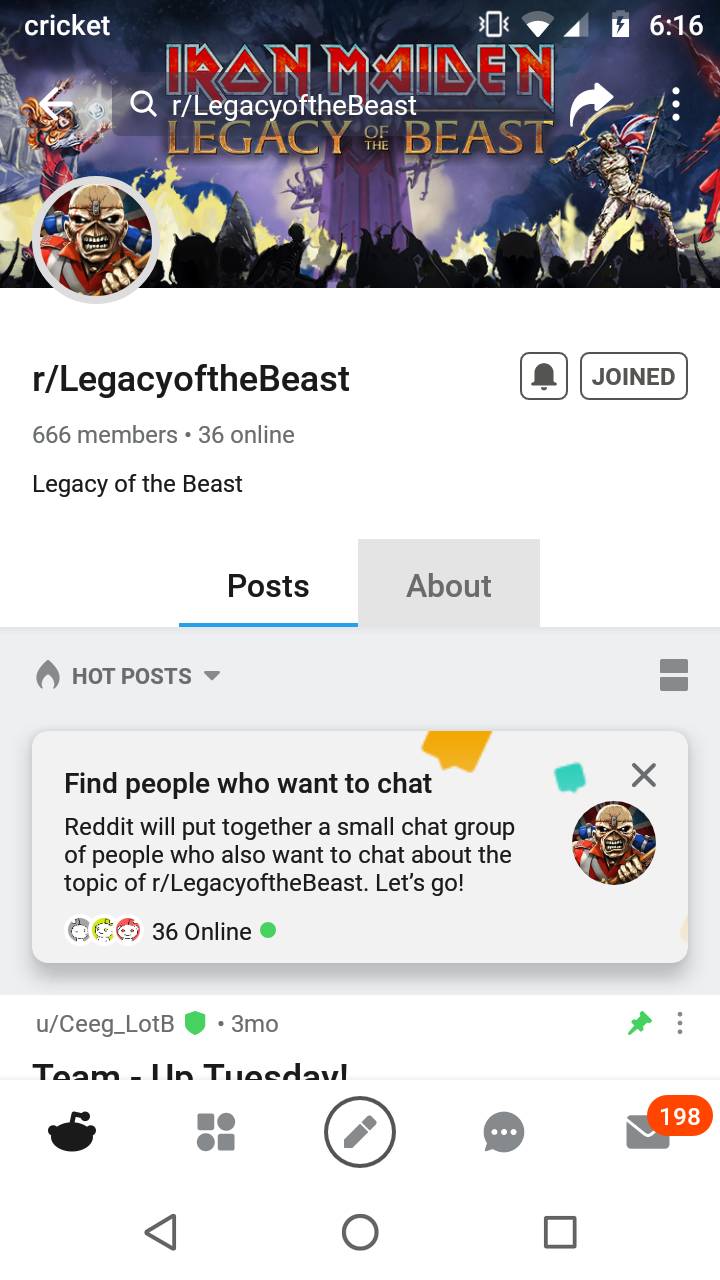Viewport: 720px width, 1280px height.
Task: Create a new post
Action: pos(360,1132)
